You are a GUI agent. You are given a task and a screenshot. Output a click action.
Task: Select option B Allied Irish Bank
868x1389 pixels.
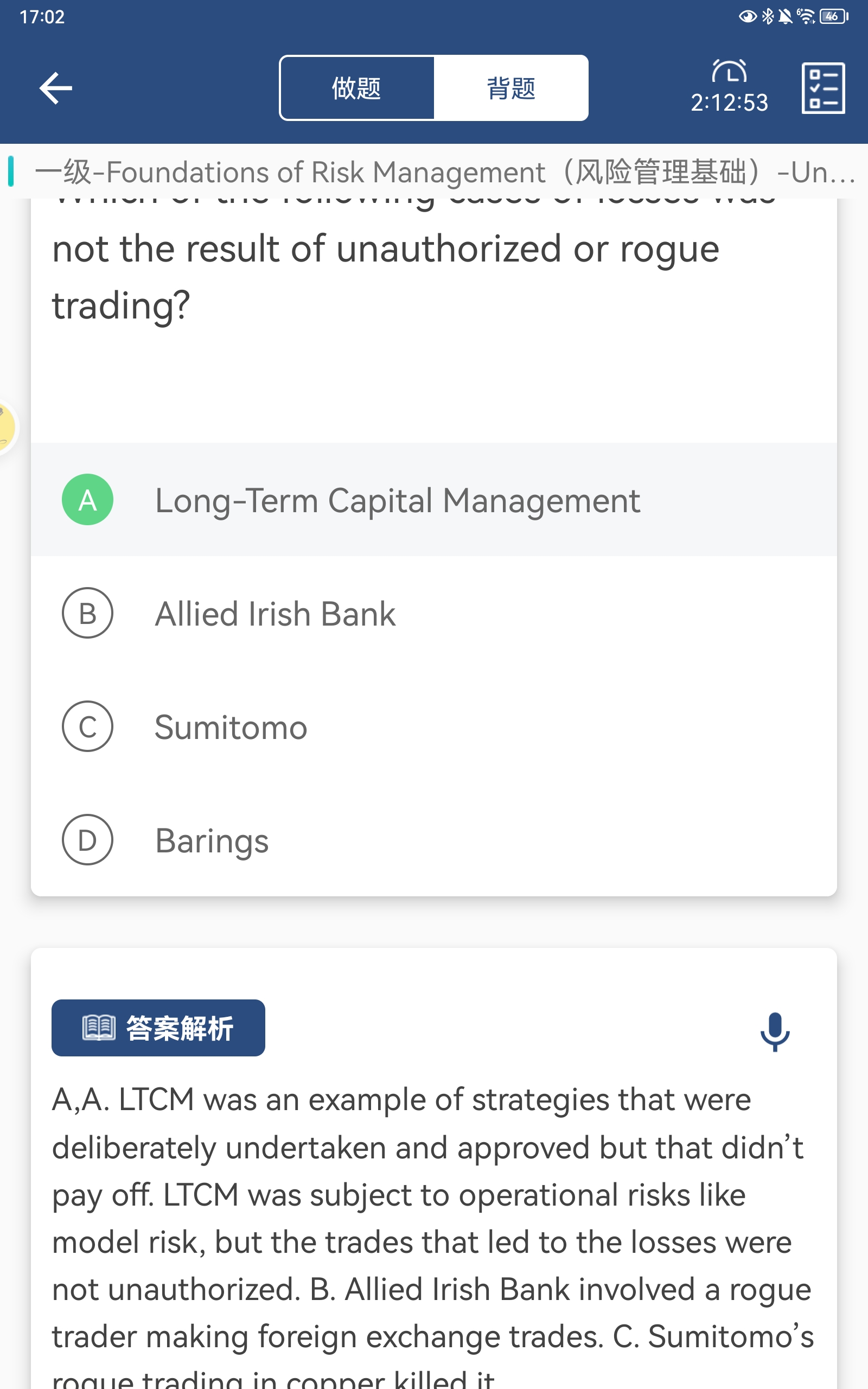click(x=276, y=614)
